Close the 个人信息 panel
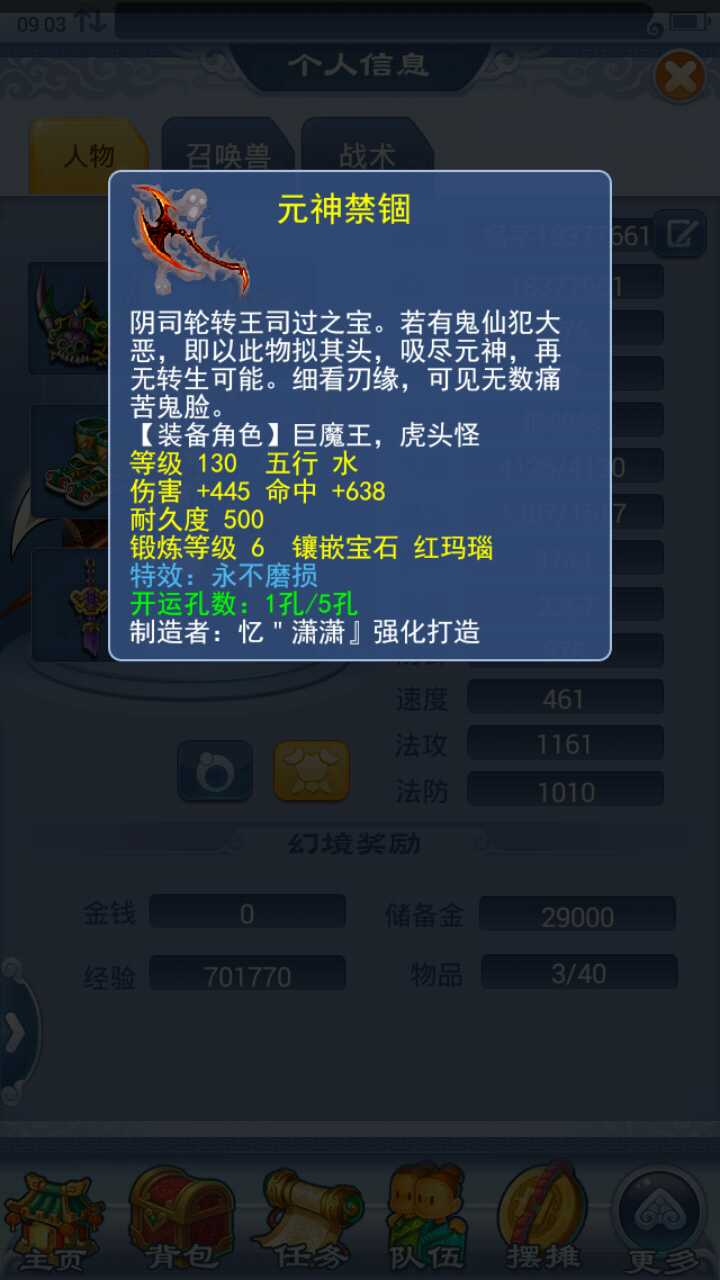Screen dimensions: 720x1280 point(679,77)
